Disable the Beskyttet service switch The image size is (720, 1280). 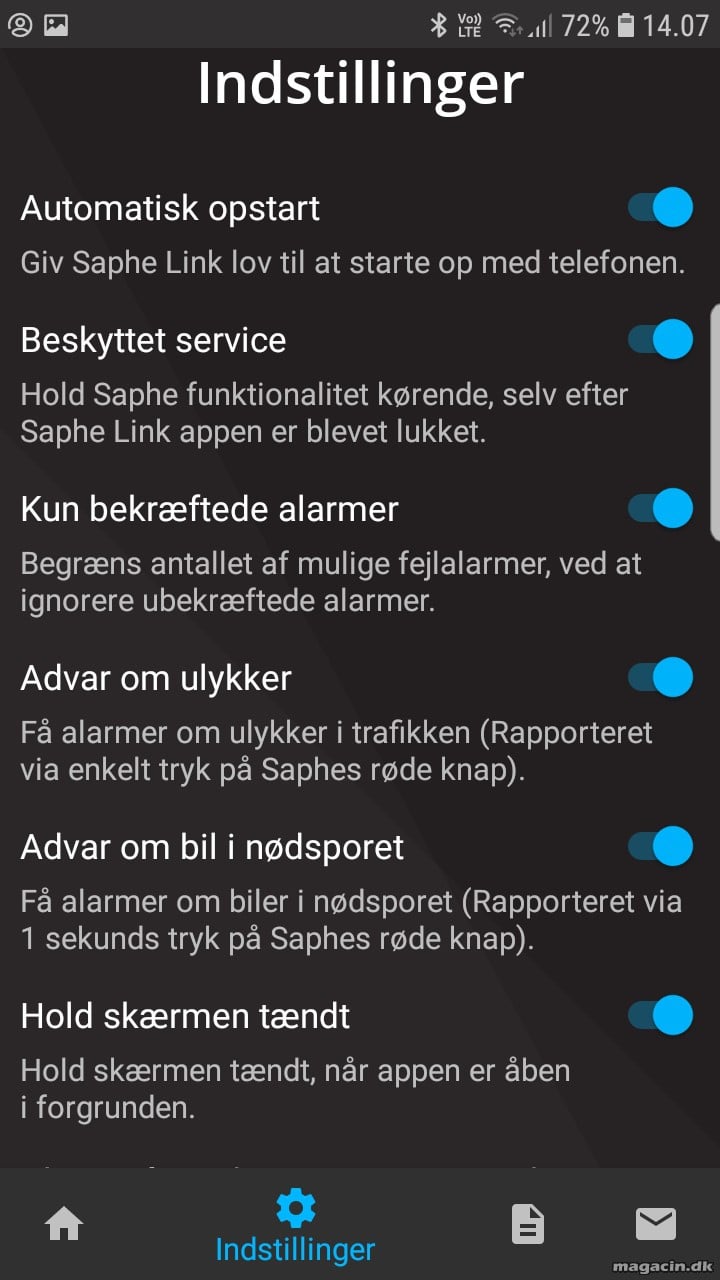coord(660,339)
